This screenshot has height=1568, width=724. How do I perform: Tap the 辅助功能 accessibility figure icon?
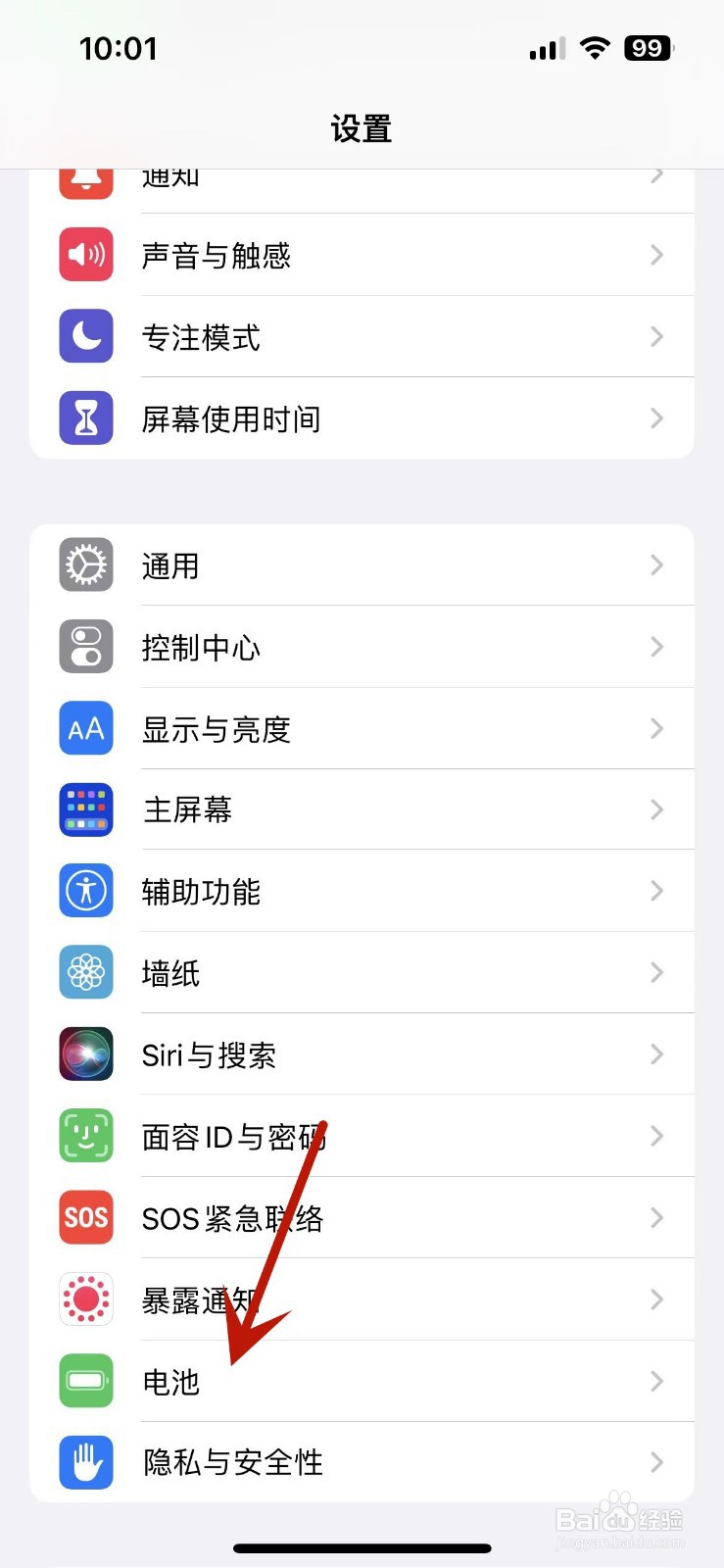point(85,891)
